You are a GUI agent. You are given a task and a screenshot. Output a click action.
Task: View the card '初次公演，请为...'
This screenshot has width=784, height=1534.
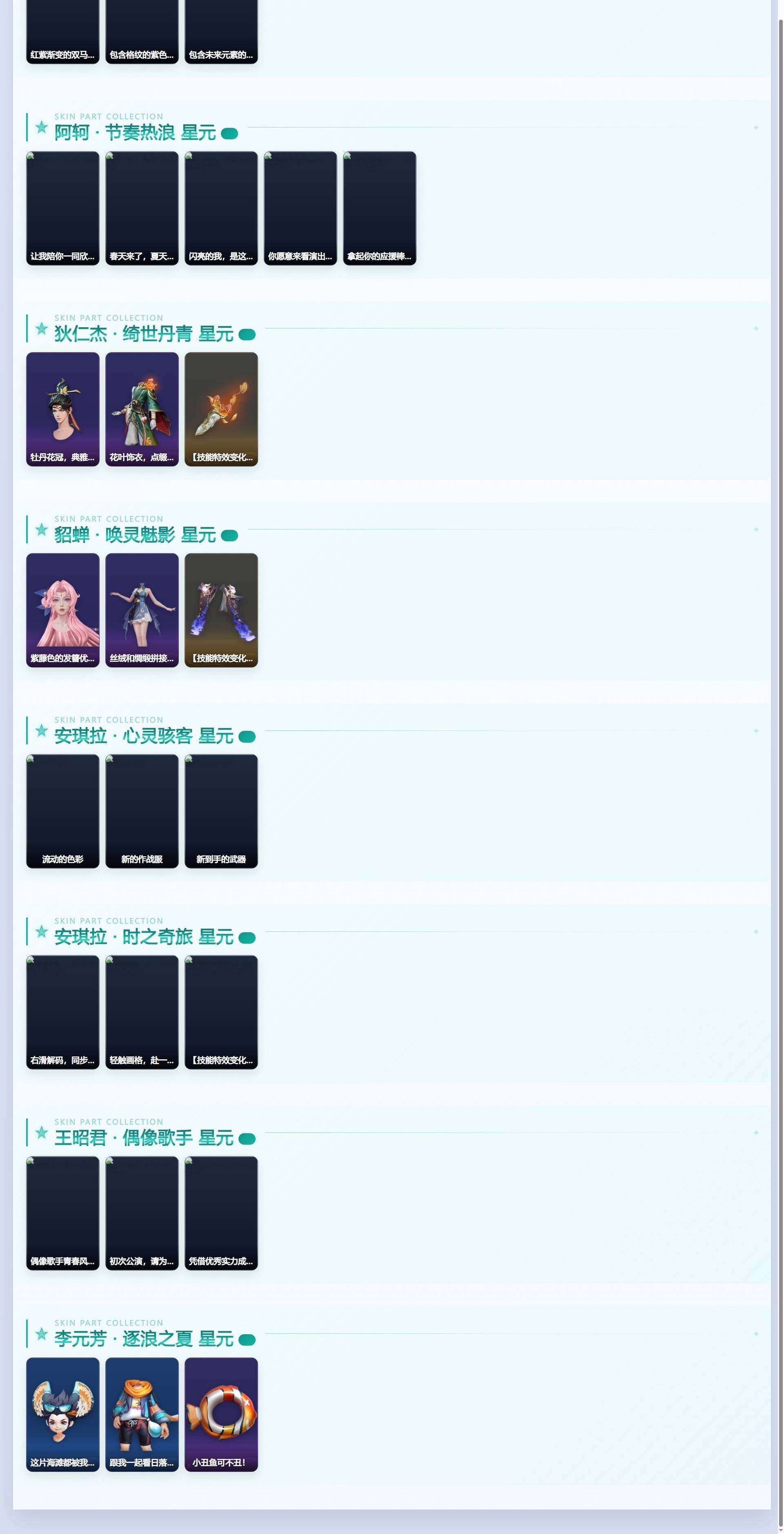pyautogui.click(x=142, y=1213)
